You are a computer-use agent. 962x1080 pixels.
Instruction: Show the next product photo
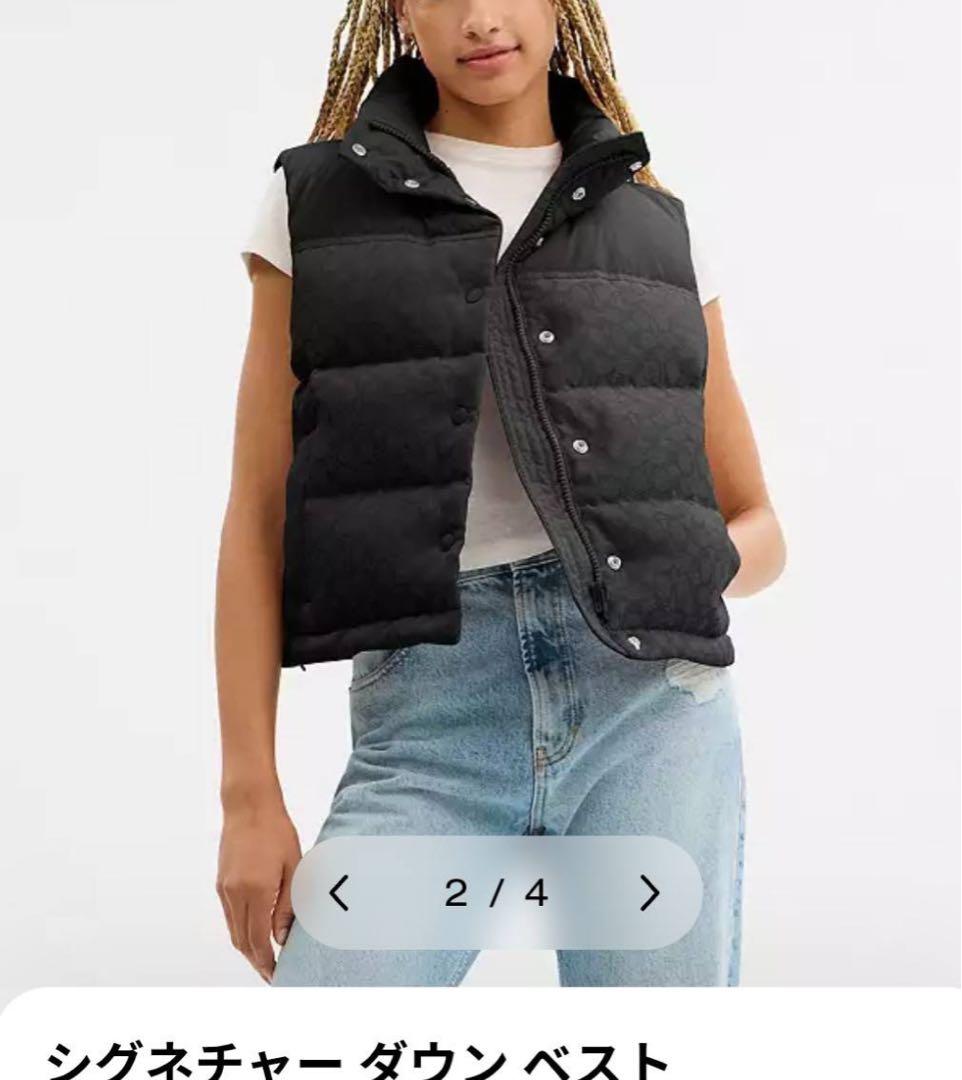coord(650,893)
